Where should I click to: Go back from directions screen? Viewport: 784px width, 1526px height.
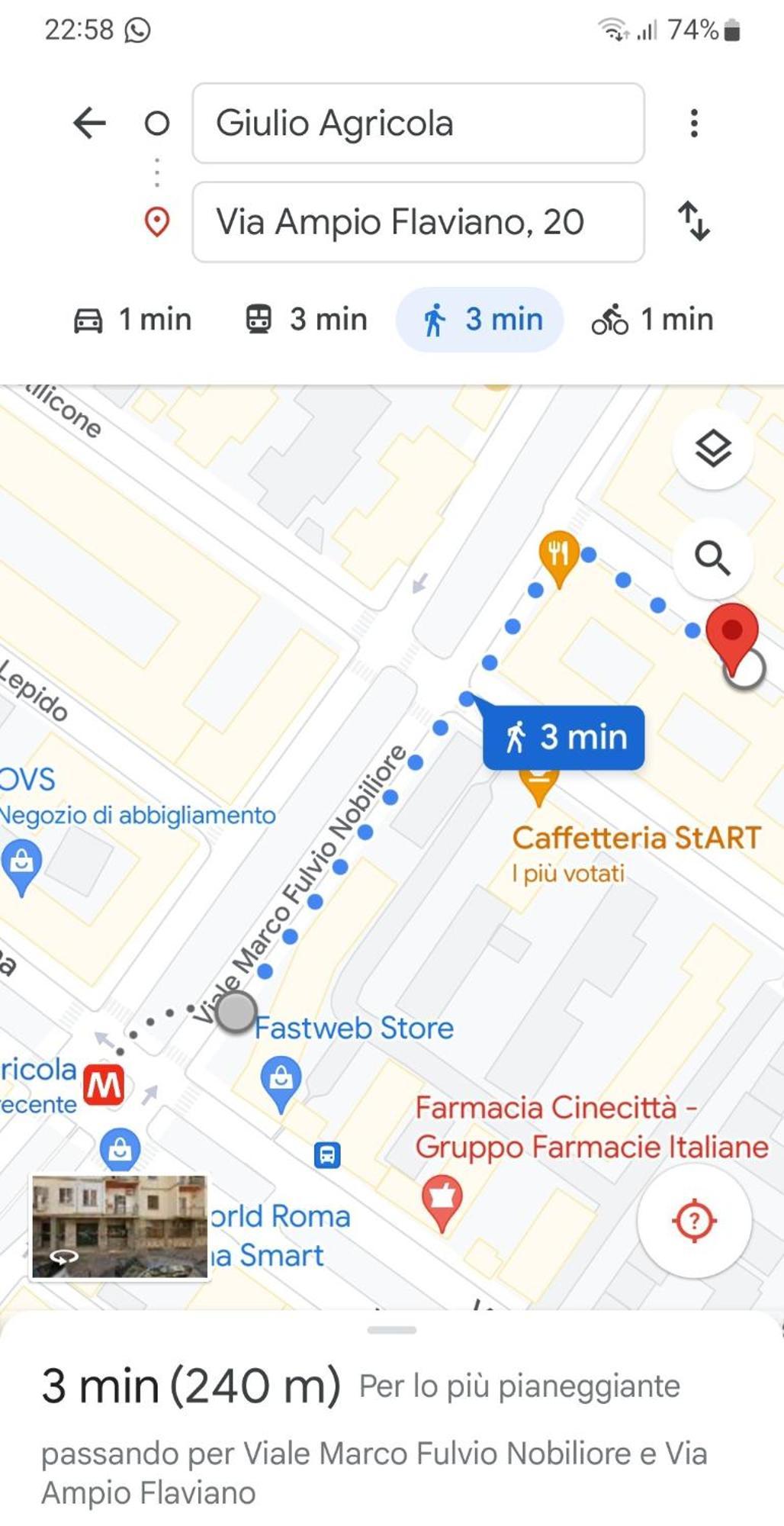pos(89,123)
